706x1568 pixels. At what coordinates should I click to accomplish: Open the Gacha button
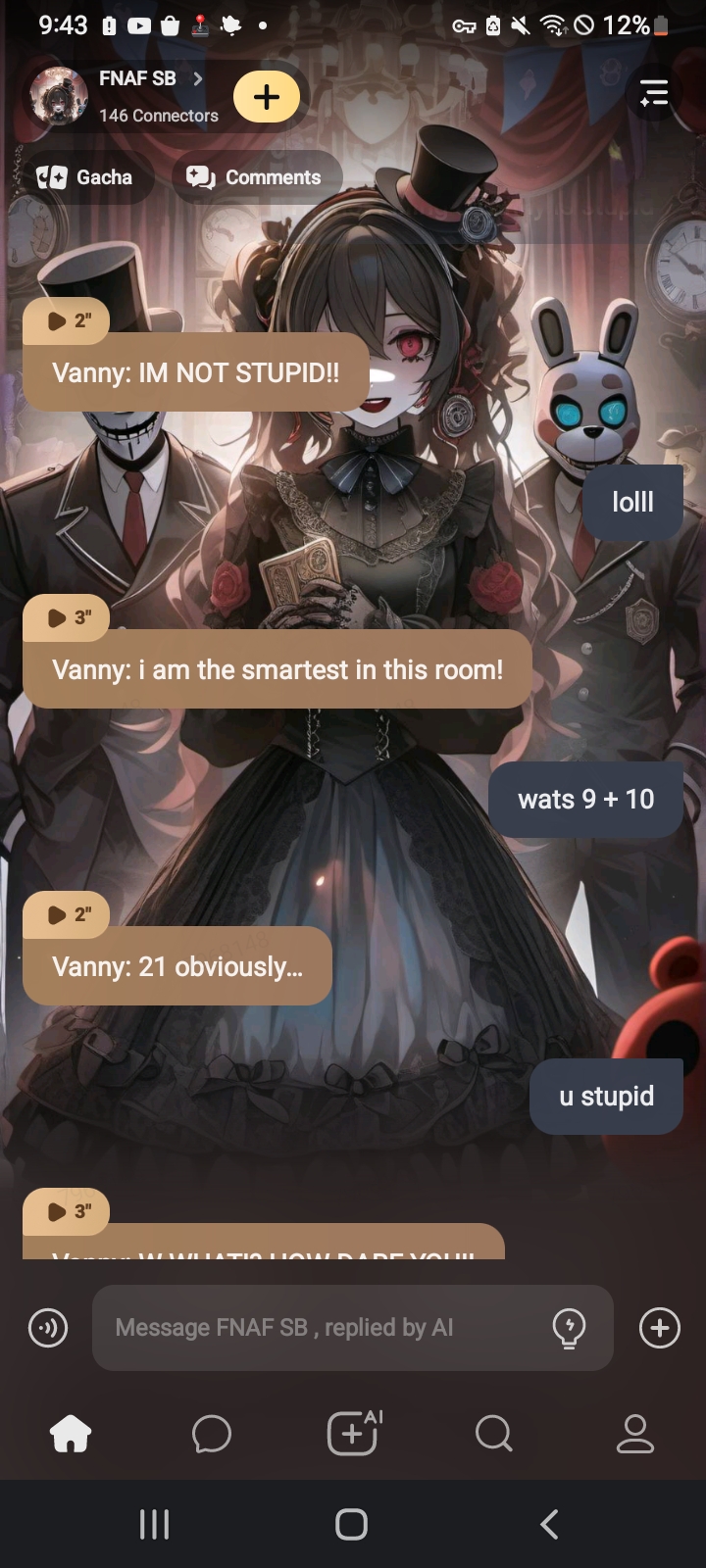coord(85,177)
